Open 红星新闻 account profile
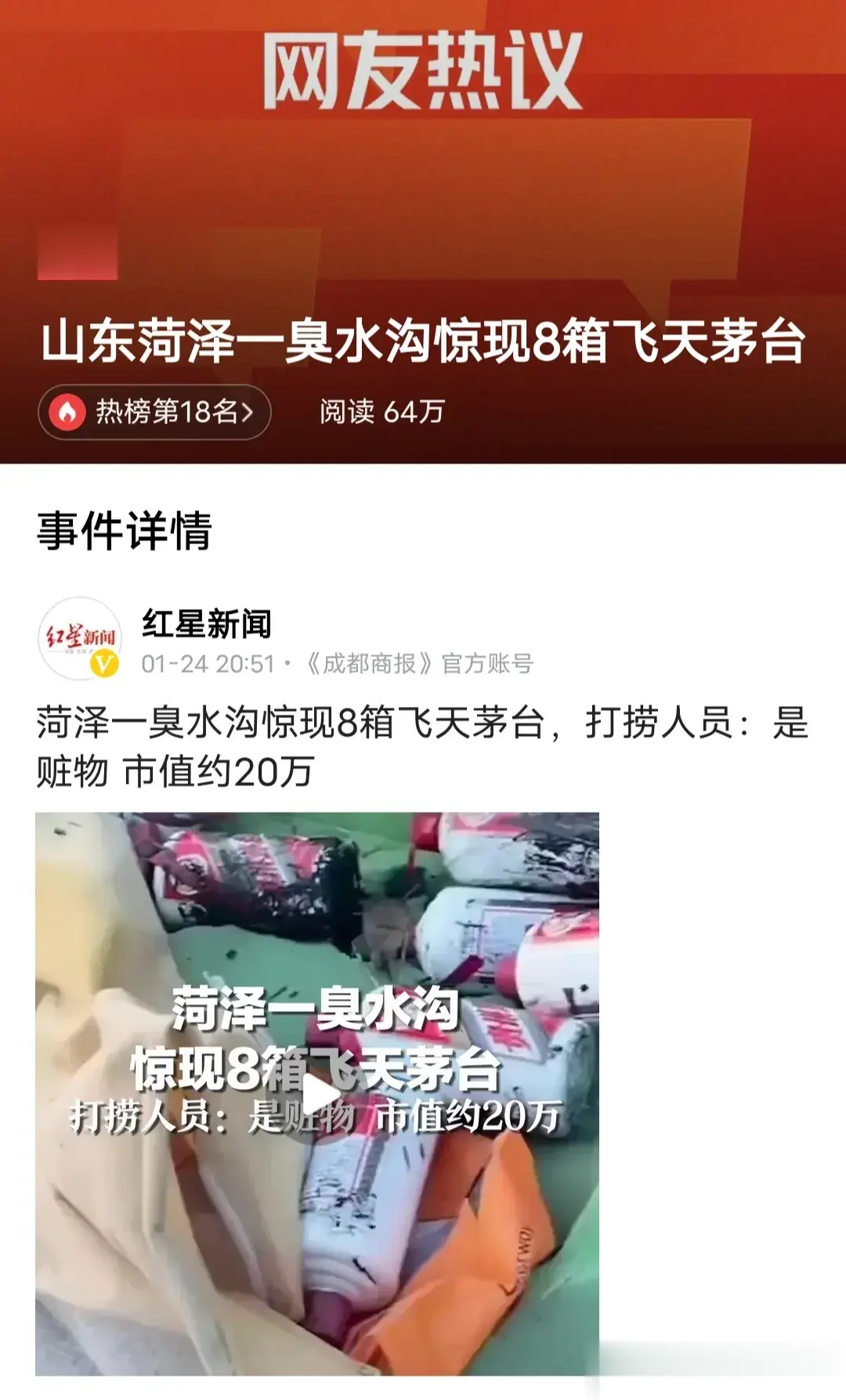This screenshot has width=846, height=1400. point(207,624)
